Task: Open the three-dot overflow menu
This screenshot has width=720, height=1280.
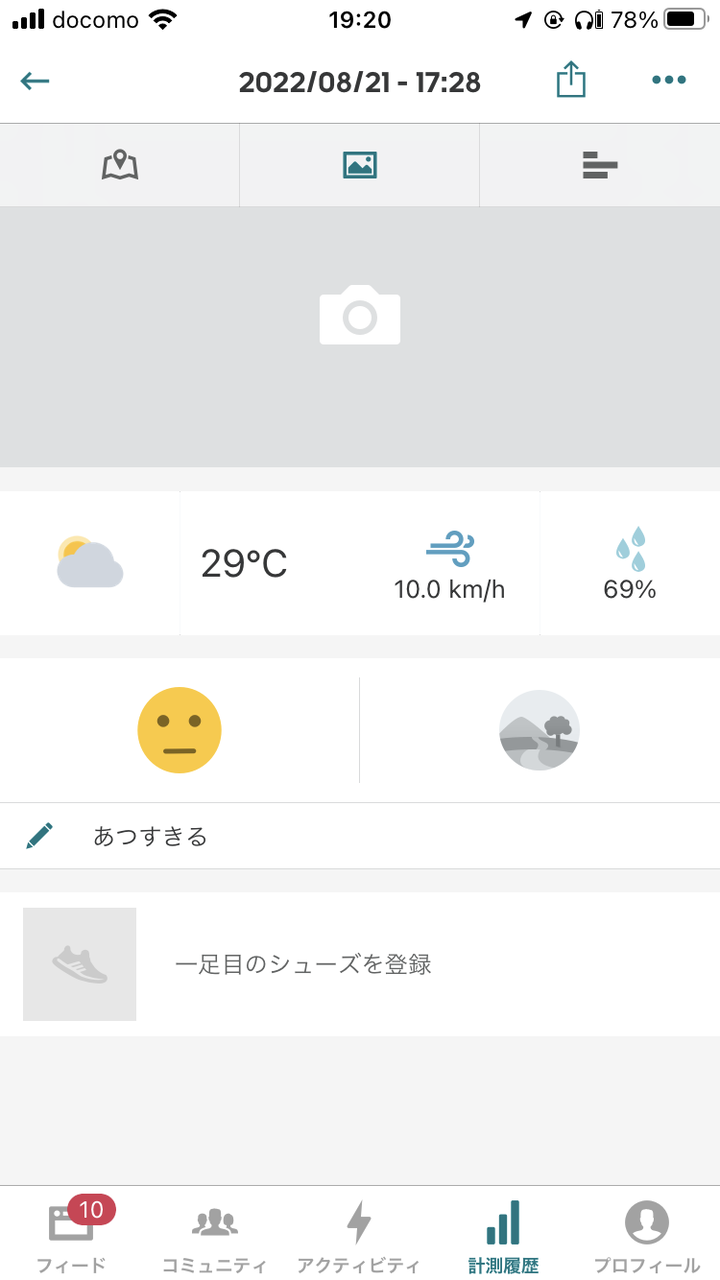Action: pyautogui.click(x=669, y=80)
